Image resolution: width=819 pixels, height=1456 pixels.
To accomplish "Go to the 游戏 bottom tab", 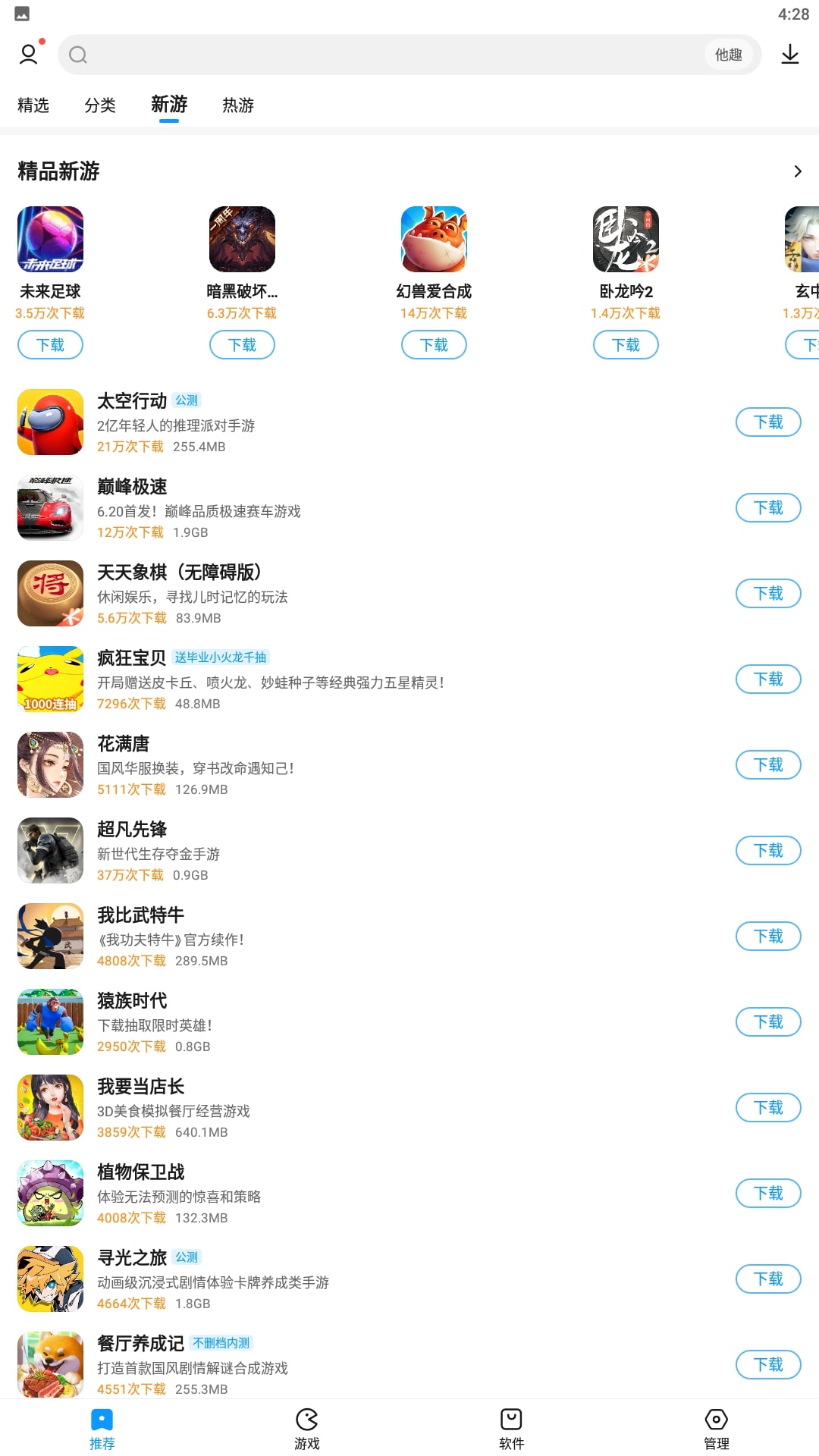I will point(307,1429).
